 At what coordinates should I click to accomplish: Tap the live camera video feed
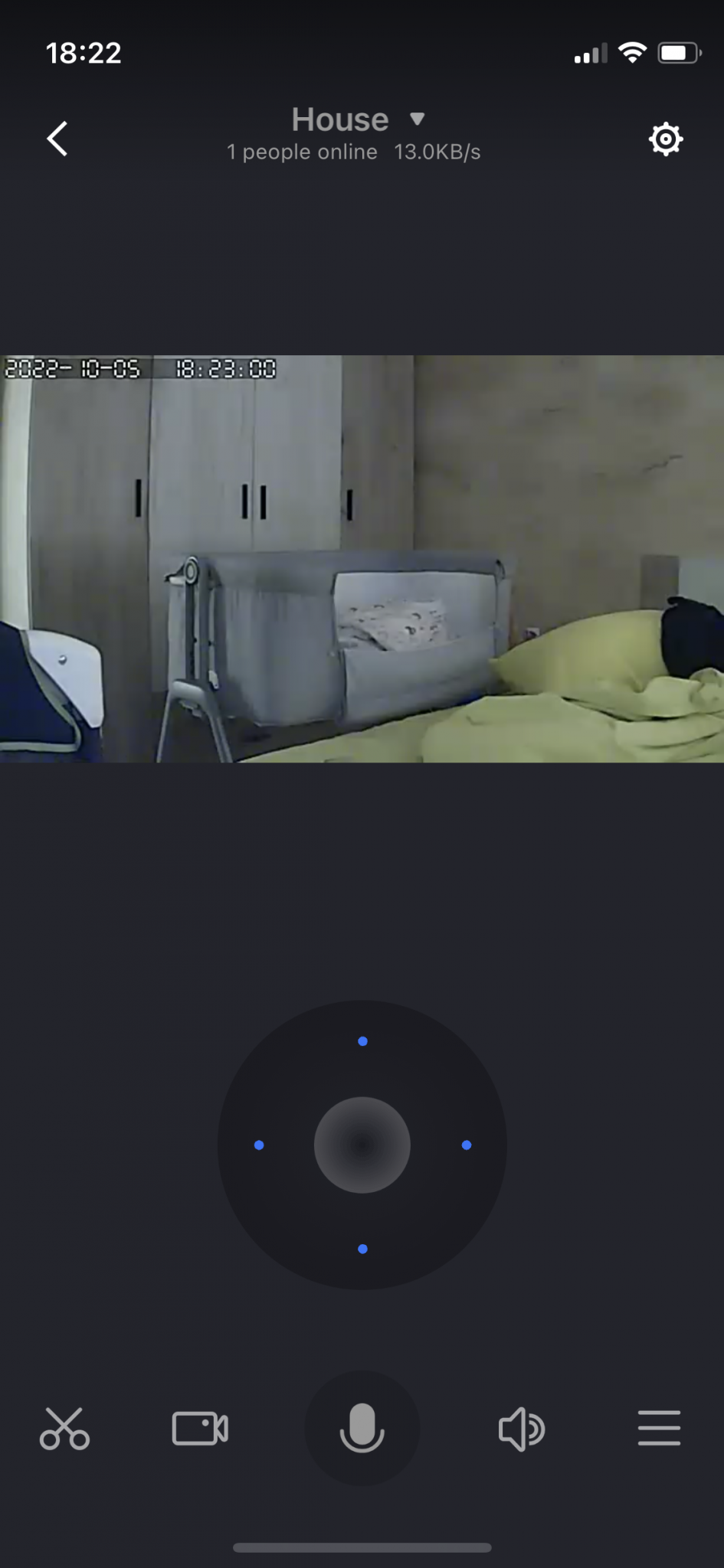click(362, 558)
